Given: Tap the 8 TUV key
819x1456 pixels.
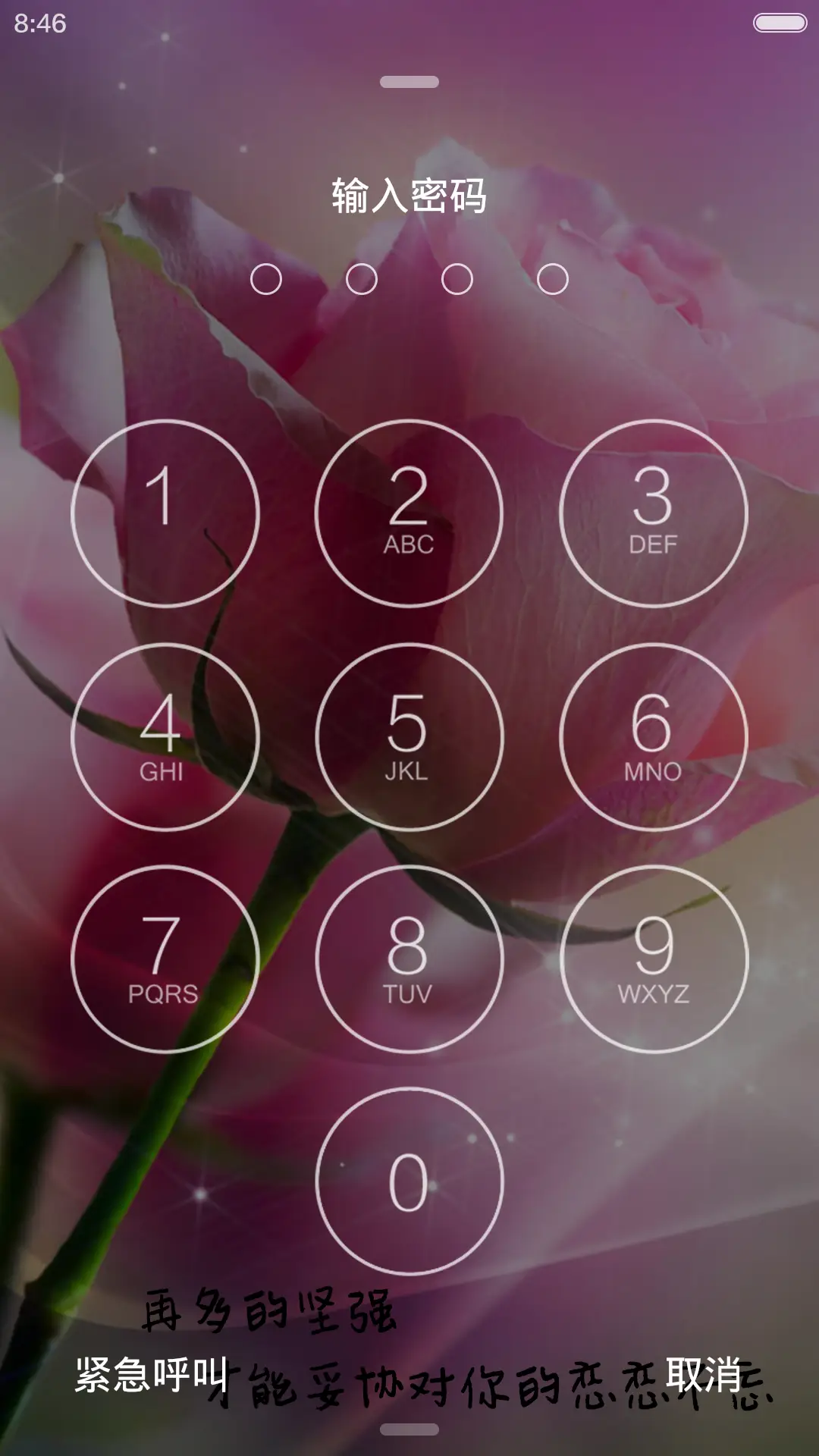Looking at the screenshot, I should (x=409, y=959).
